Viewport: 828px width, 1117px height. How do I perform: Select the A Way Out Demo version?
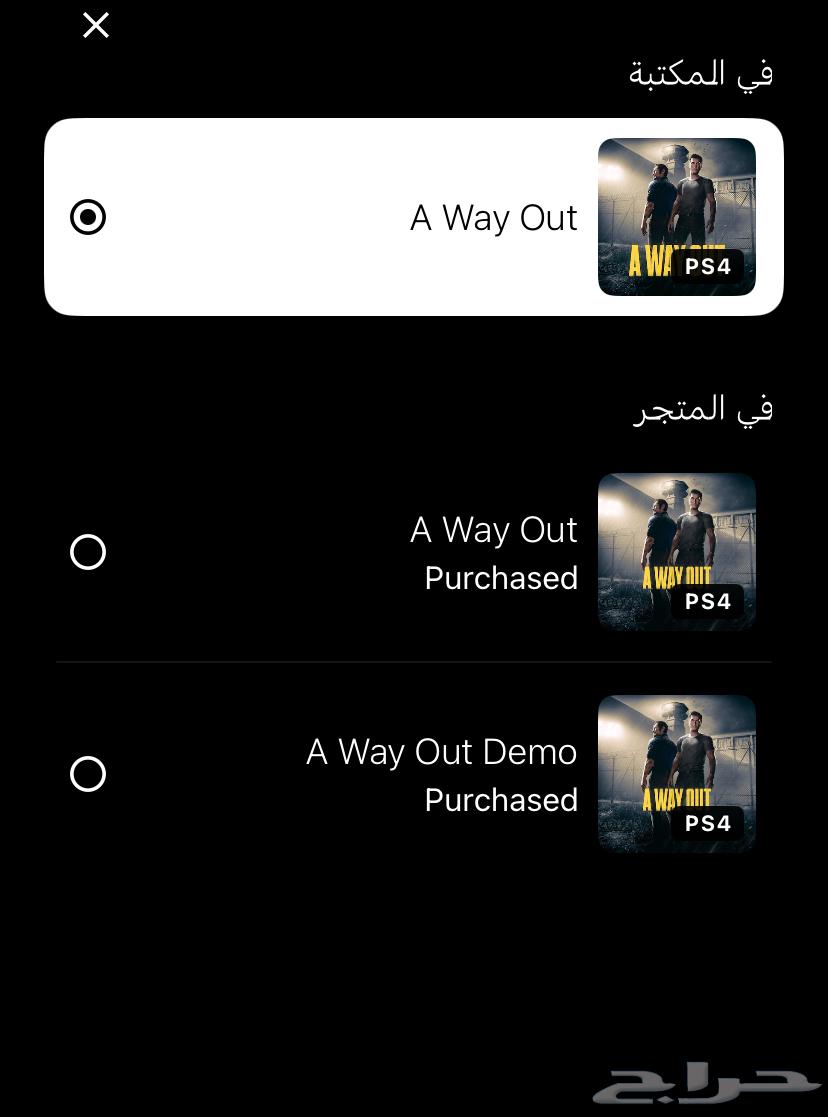tap(88, 774)
